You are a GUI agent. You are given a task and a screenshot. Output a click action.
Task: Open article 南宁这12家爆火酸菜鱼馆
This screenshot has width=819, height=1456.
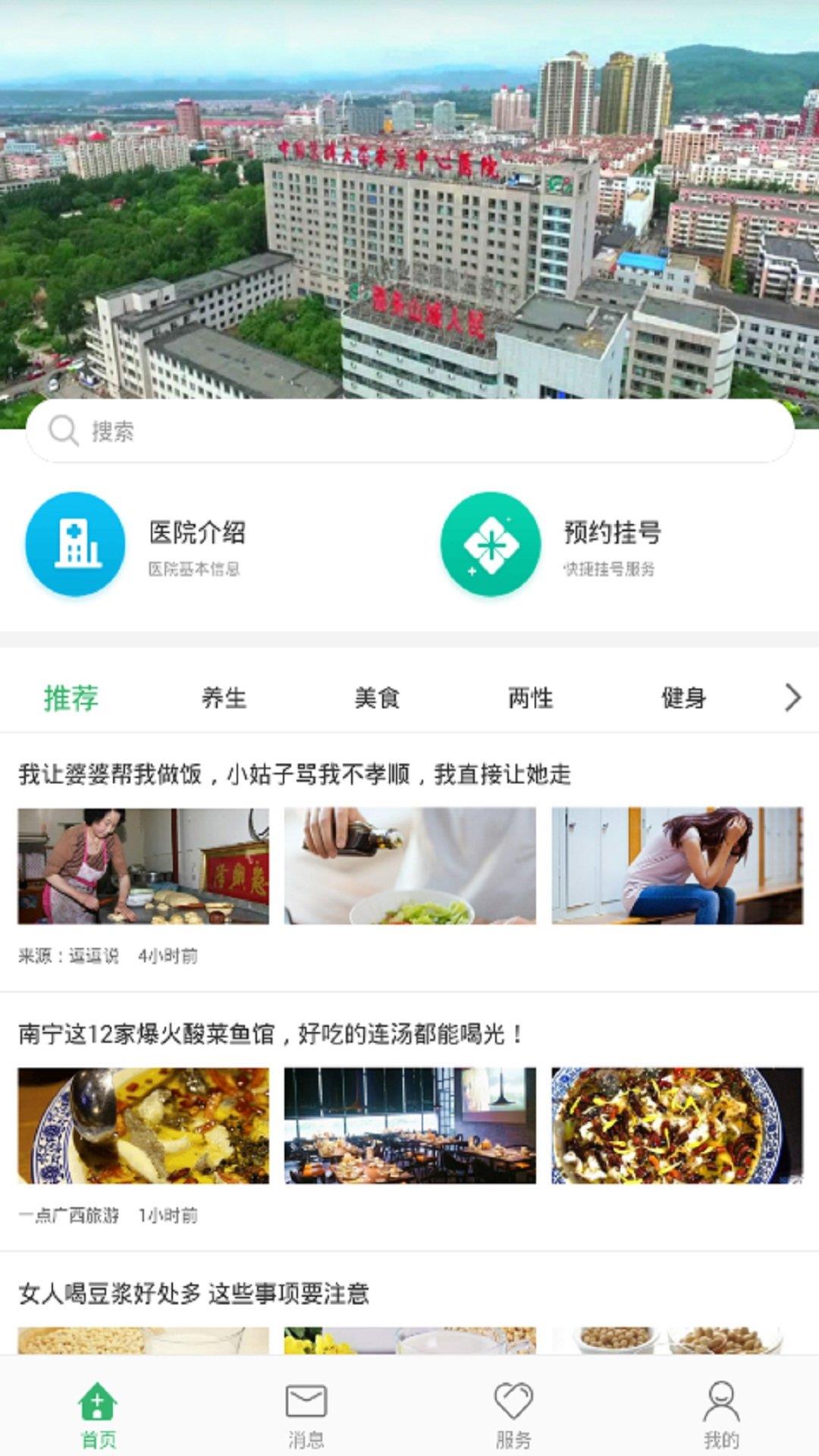click(271, 1034)
